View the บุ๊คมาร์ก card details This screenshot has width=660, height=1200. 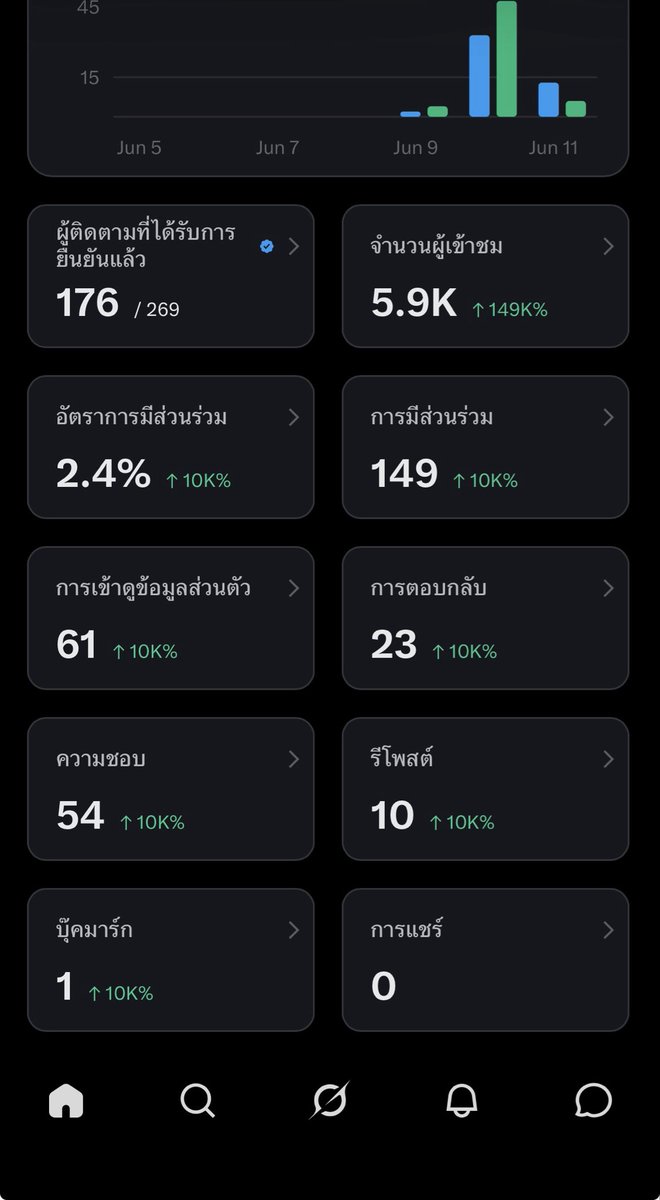(x=171, y=960)
